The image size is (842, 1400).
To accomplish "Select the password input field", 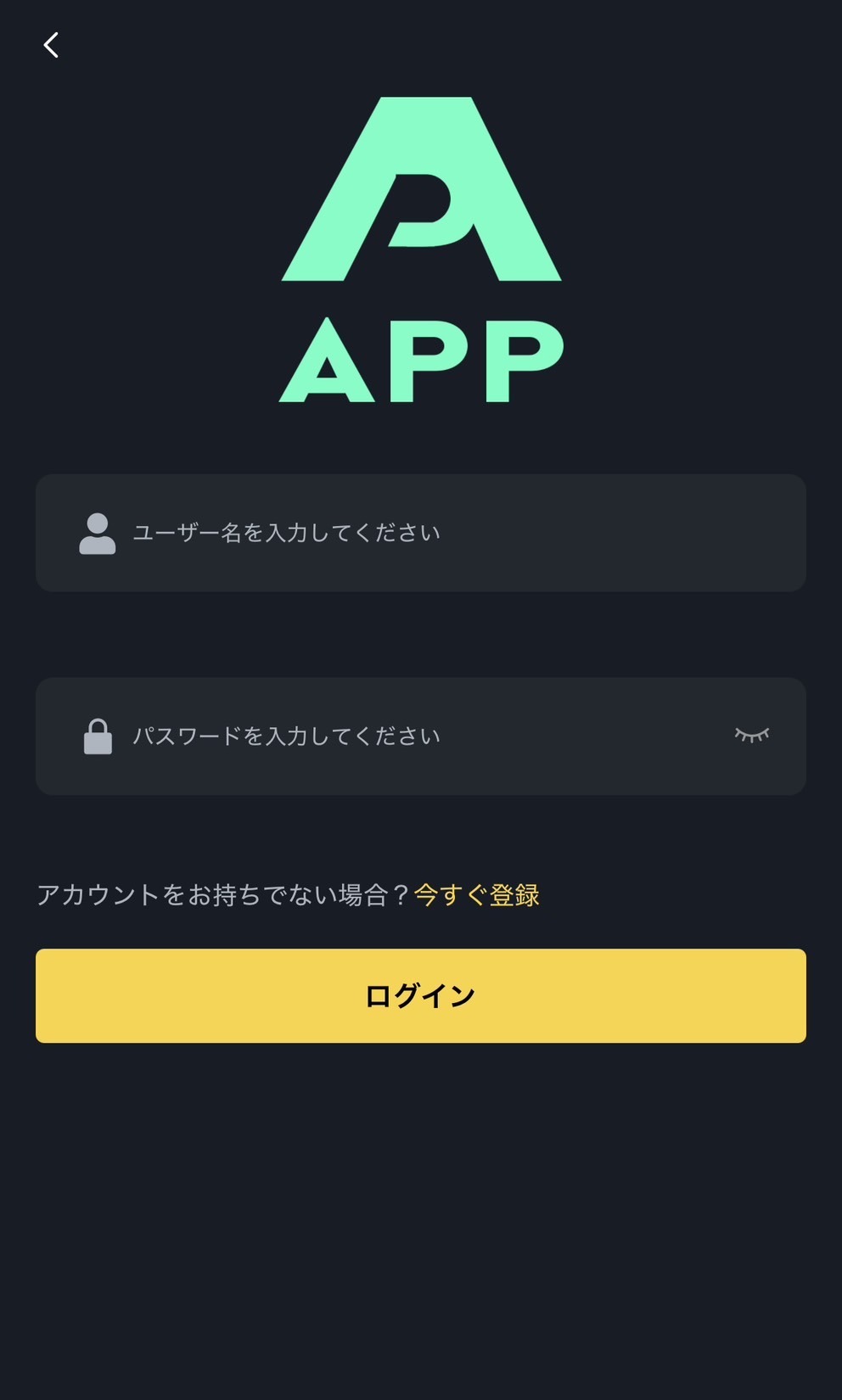I will 407,736.
